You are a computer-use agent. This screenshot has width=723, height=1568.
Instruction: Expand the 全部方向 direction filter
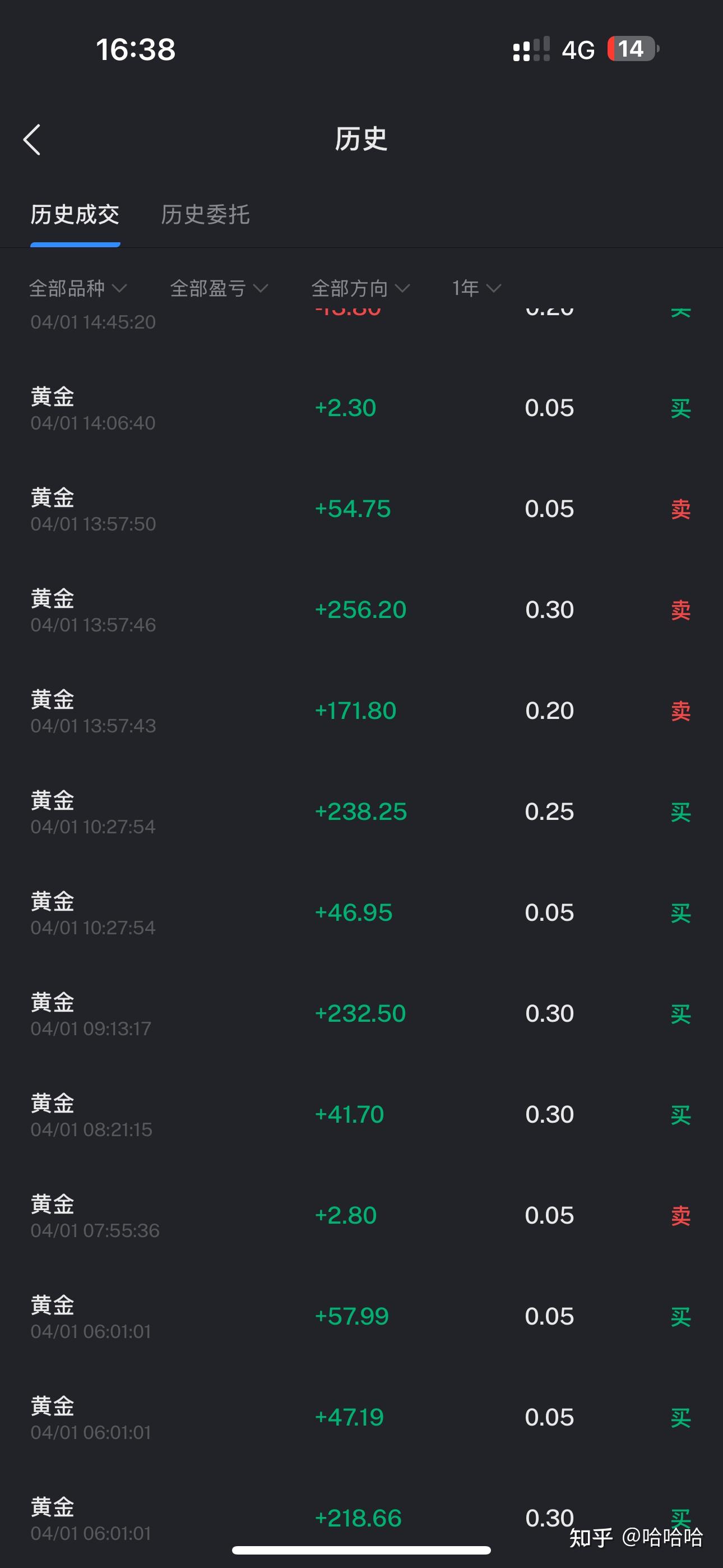click(x=361, y=288)
